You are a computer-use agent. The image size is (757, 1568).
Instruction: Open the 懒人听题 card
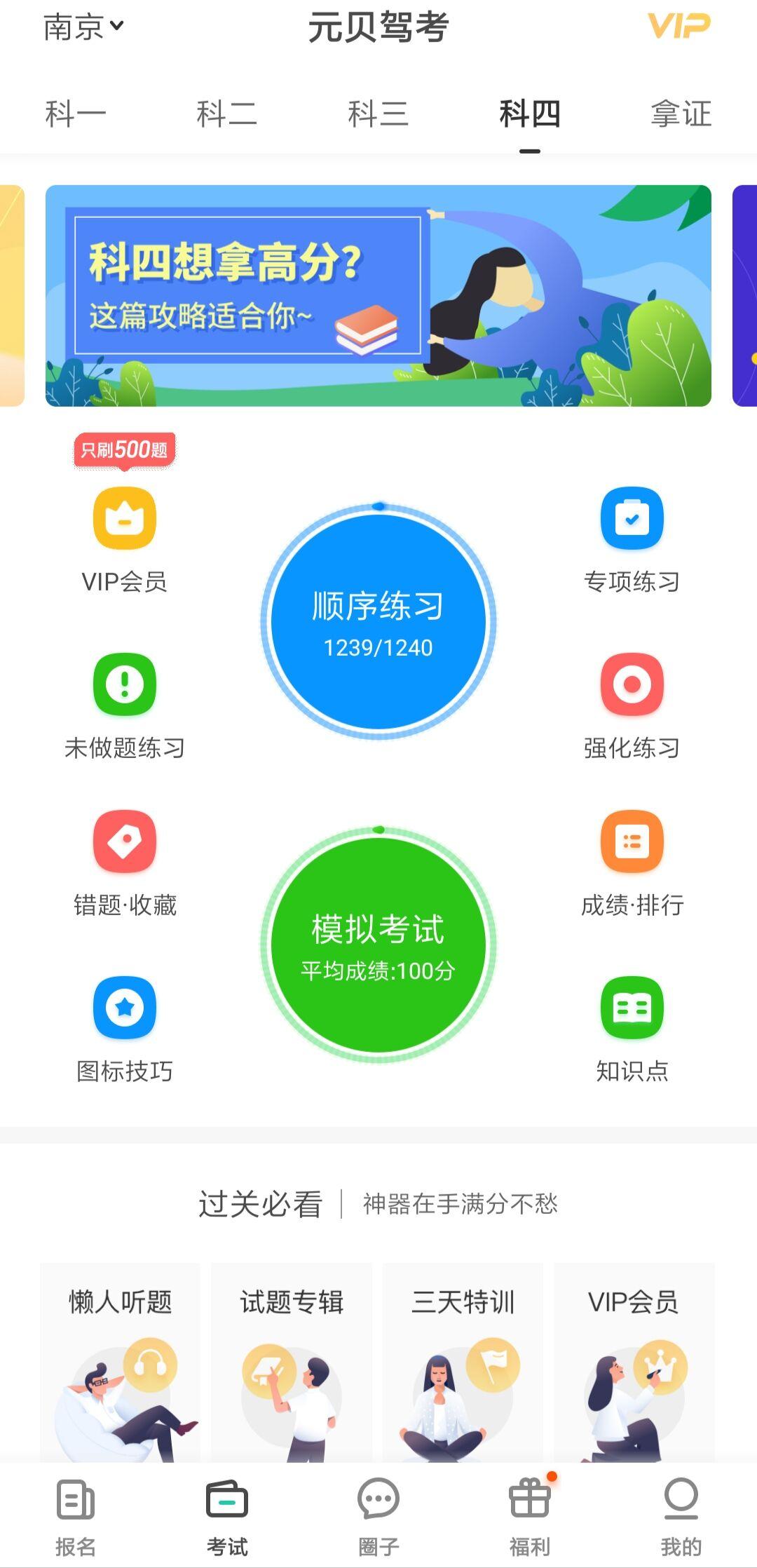coord(121,1363)
